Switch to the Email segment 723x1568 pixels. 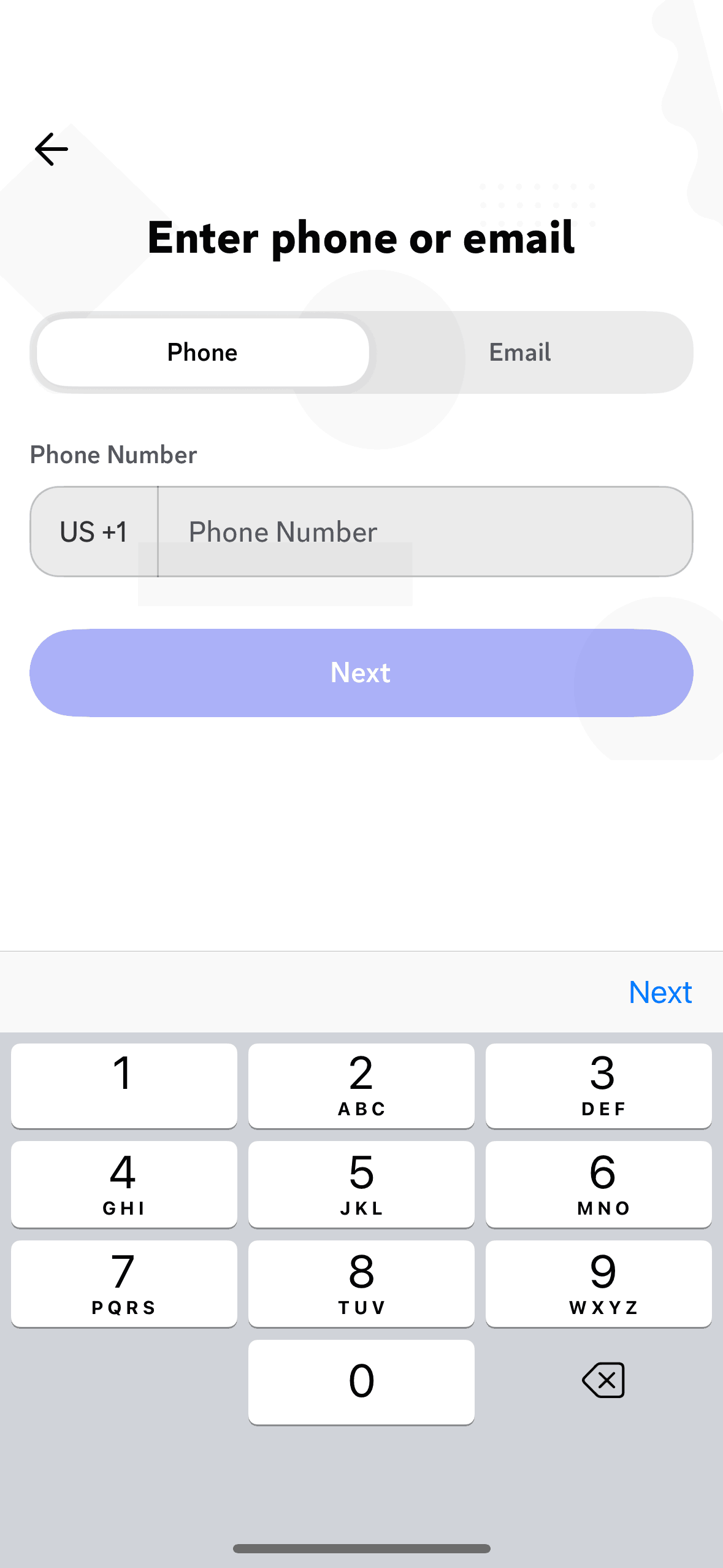click(519, 353)
